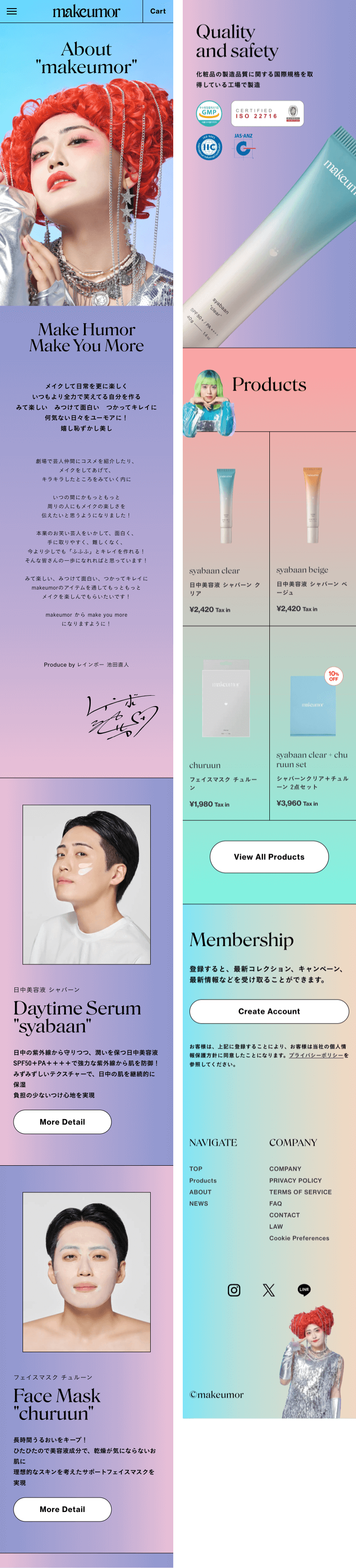
Task: Open TERMS OF SERVICE
Action: pyautogui.click(x=300, y=1192)
